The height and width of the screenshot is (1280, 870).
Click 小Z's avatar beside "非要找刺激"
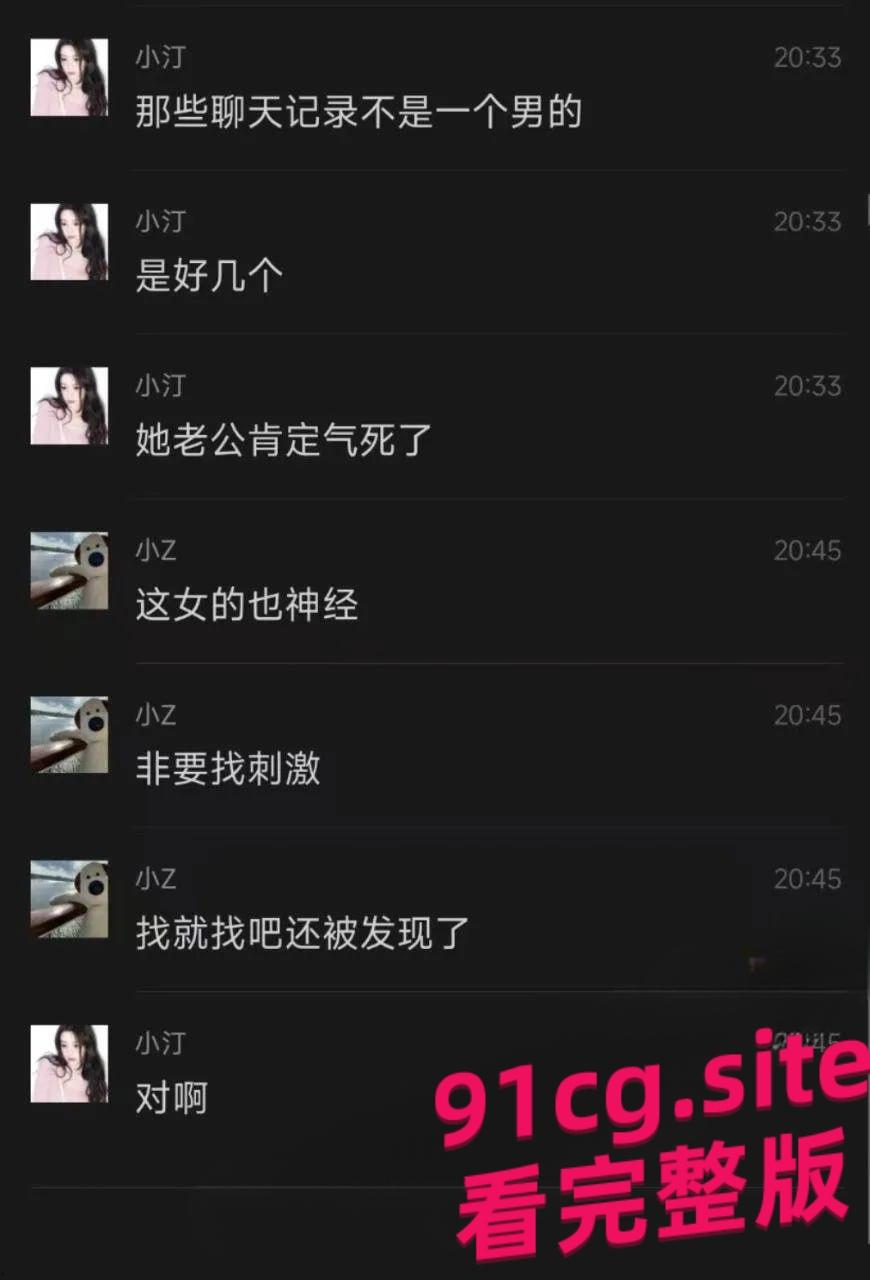pos(68,735)
